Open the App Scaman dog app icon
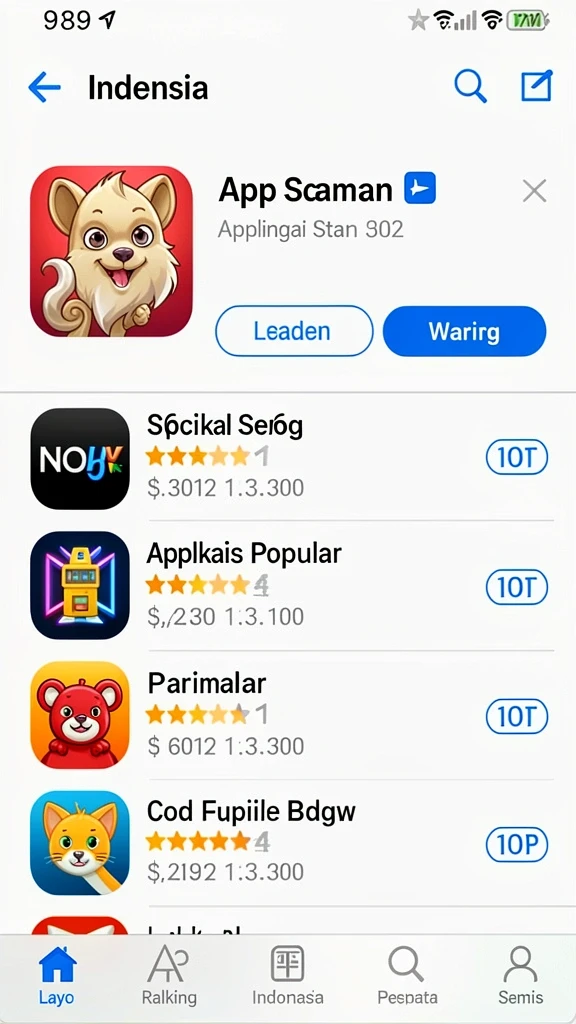Viewport: 576px width, 1024px height. [111, 251]
